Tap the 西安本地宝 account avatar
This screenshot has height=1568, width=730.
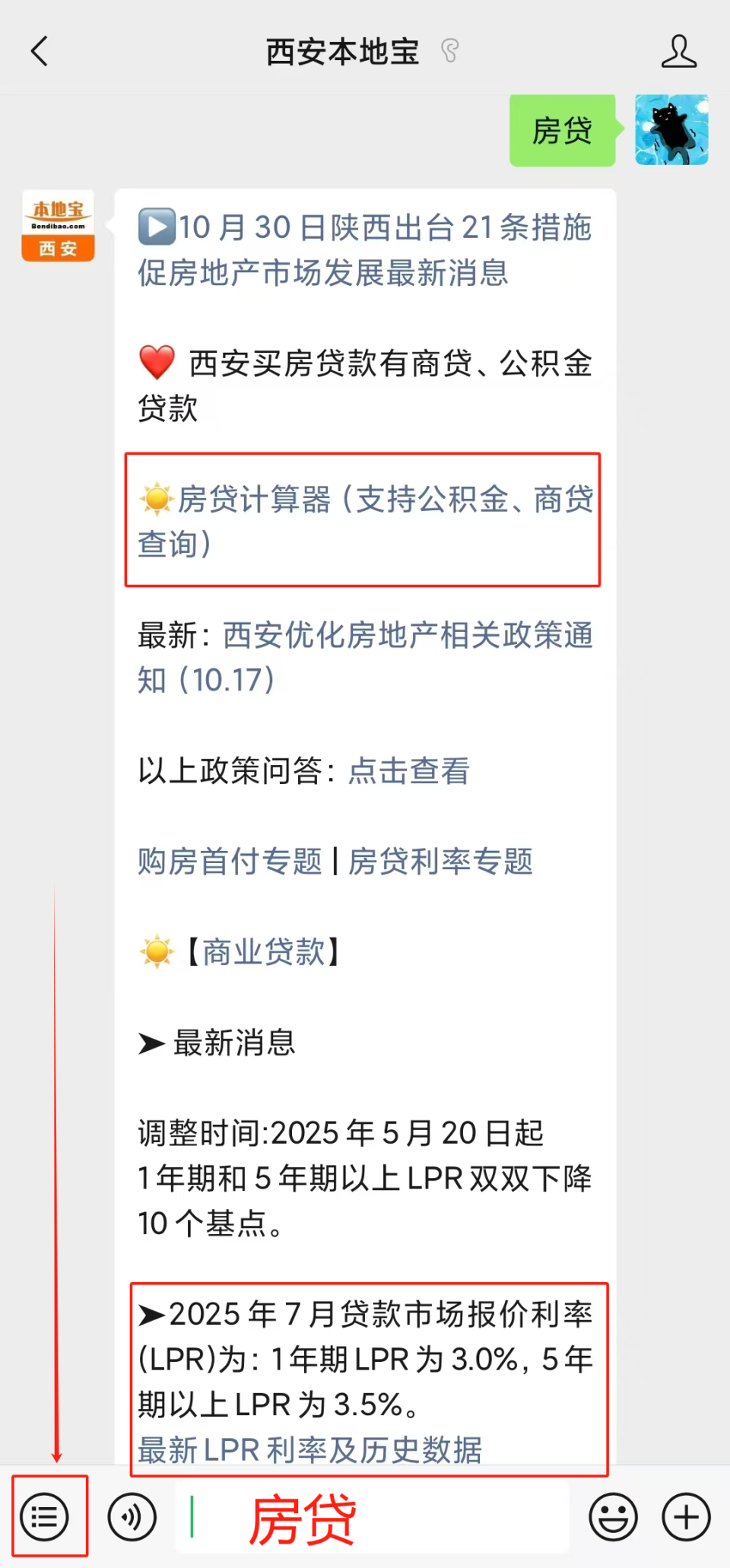[57, 226]
